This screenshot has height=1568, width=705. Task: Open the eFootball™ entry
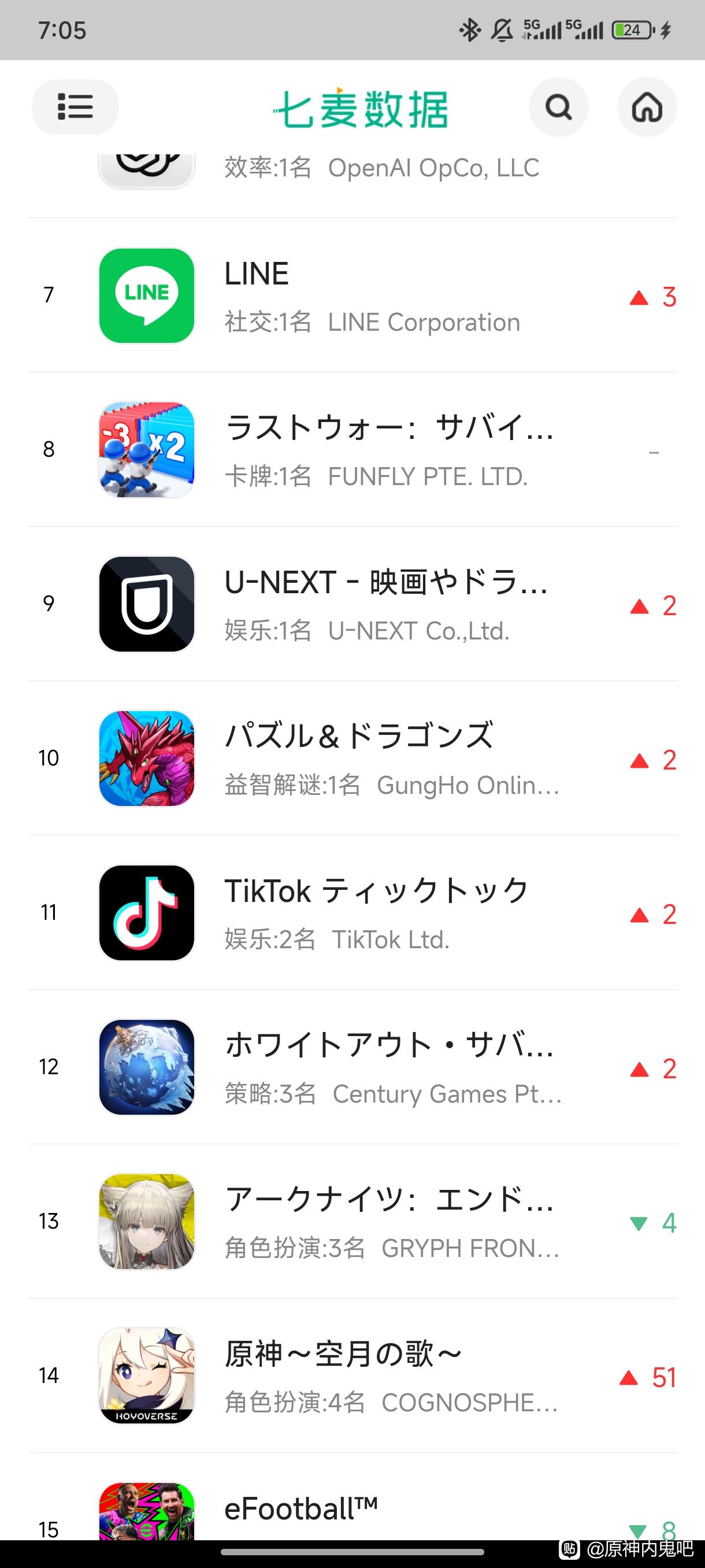pos(352,1512)
